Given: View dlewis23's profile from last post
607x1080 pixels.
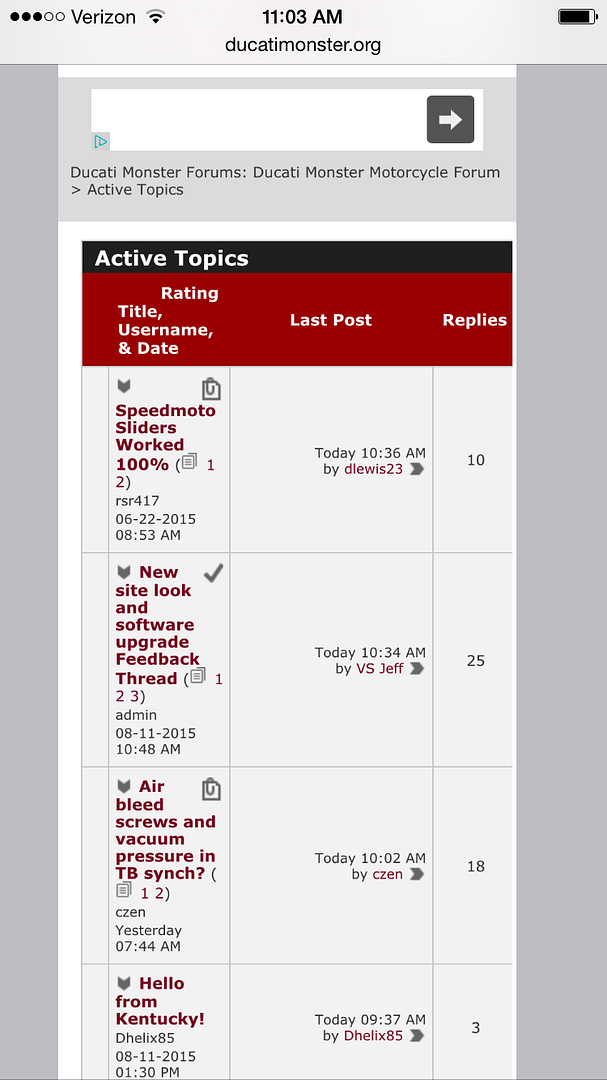Looking at the screenshot, I should pyautogui.click(x=373, y=470).
